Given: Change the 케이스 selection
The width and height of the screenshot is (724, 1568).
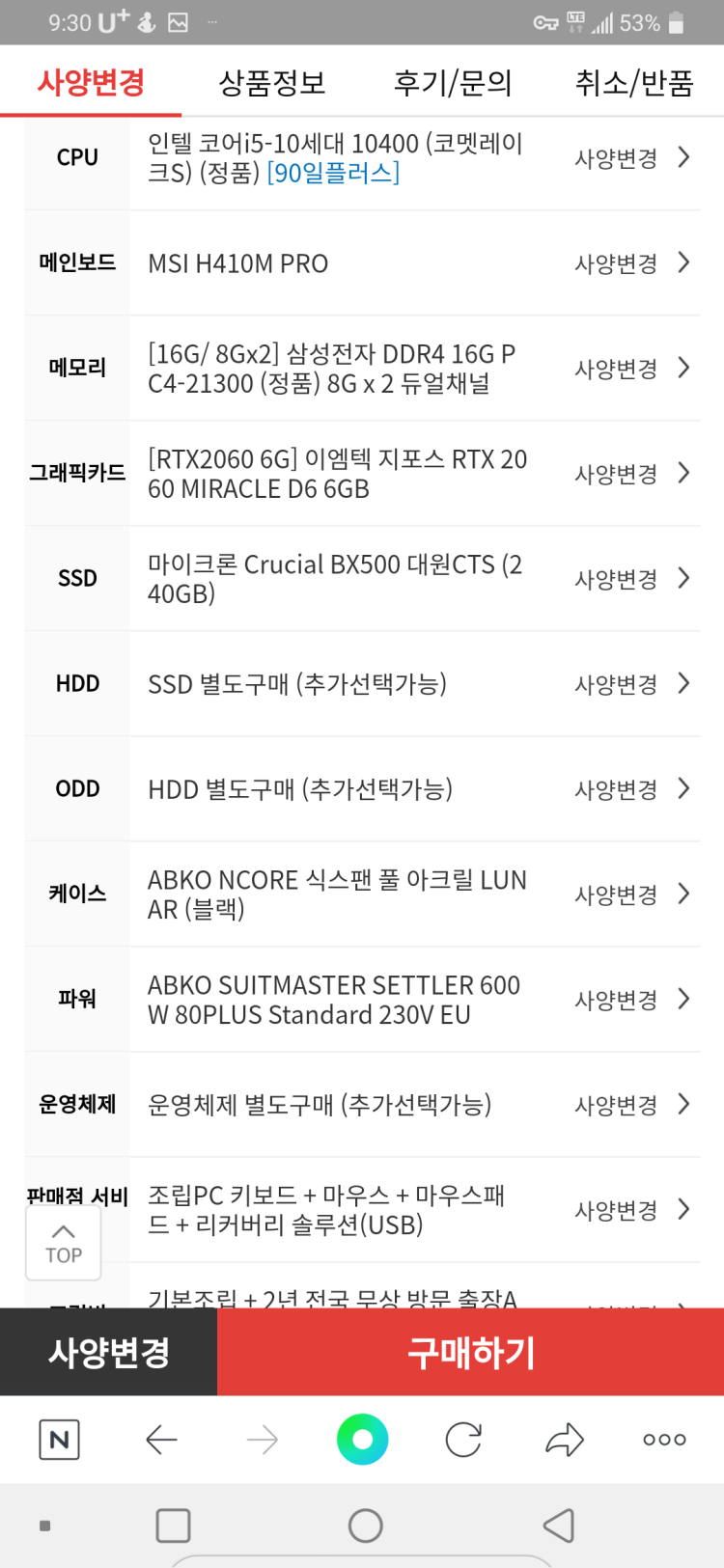Looking at the screenshot, I should (x=631, y=894).
